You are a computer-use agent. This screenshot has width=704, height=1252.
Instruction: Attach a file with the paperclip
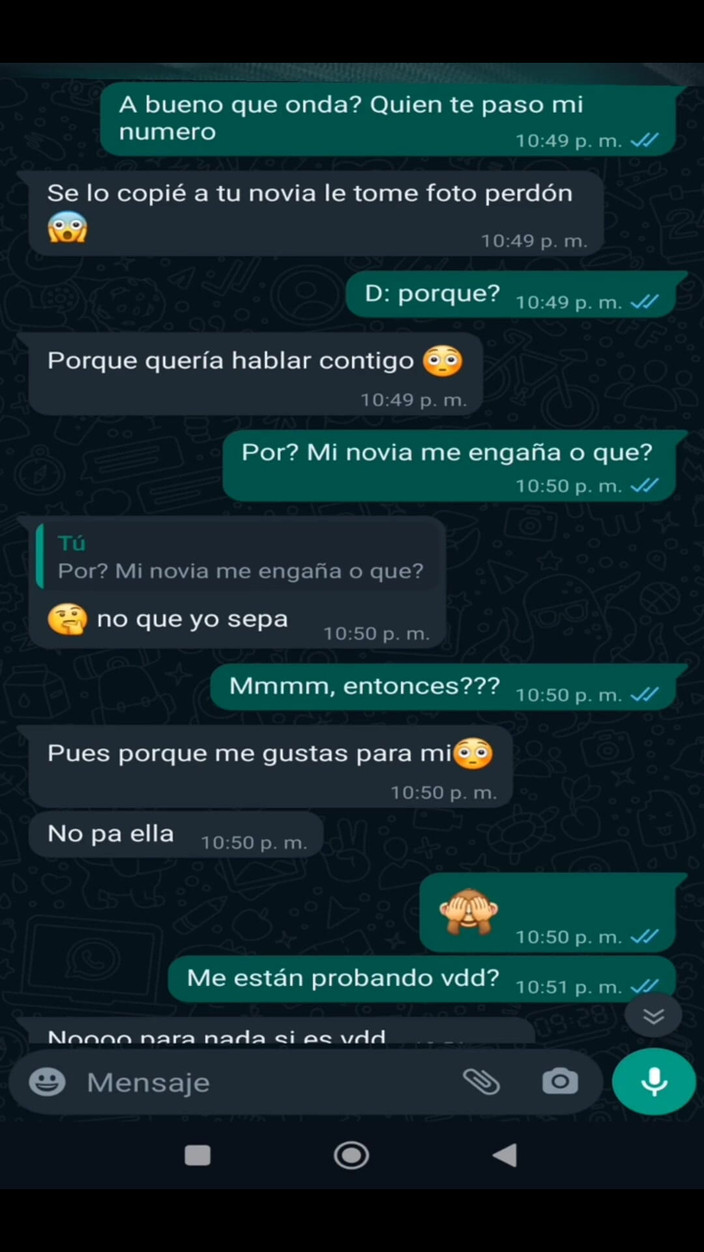click(481, 1081)
